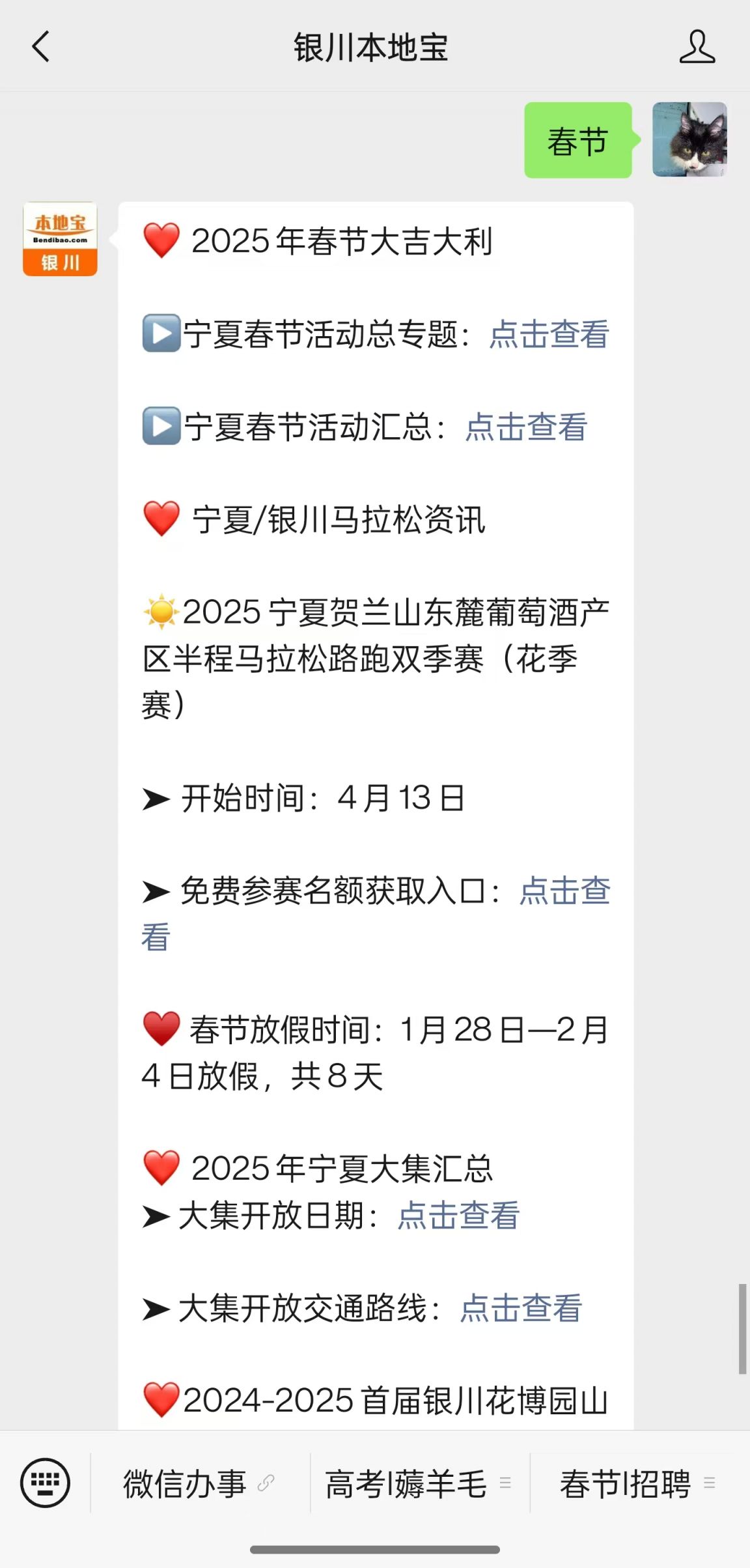Image resolution: width=750 pixels, height=1568 pixels.
Task: Tap the 本地宝银川 official account avatar
Action: pos(60,239)
